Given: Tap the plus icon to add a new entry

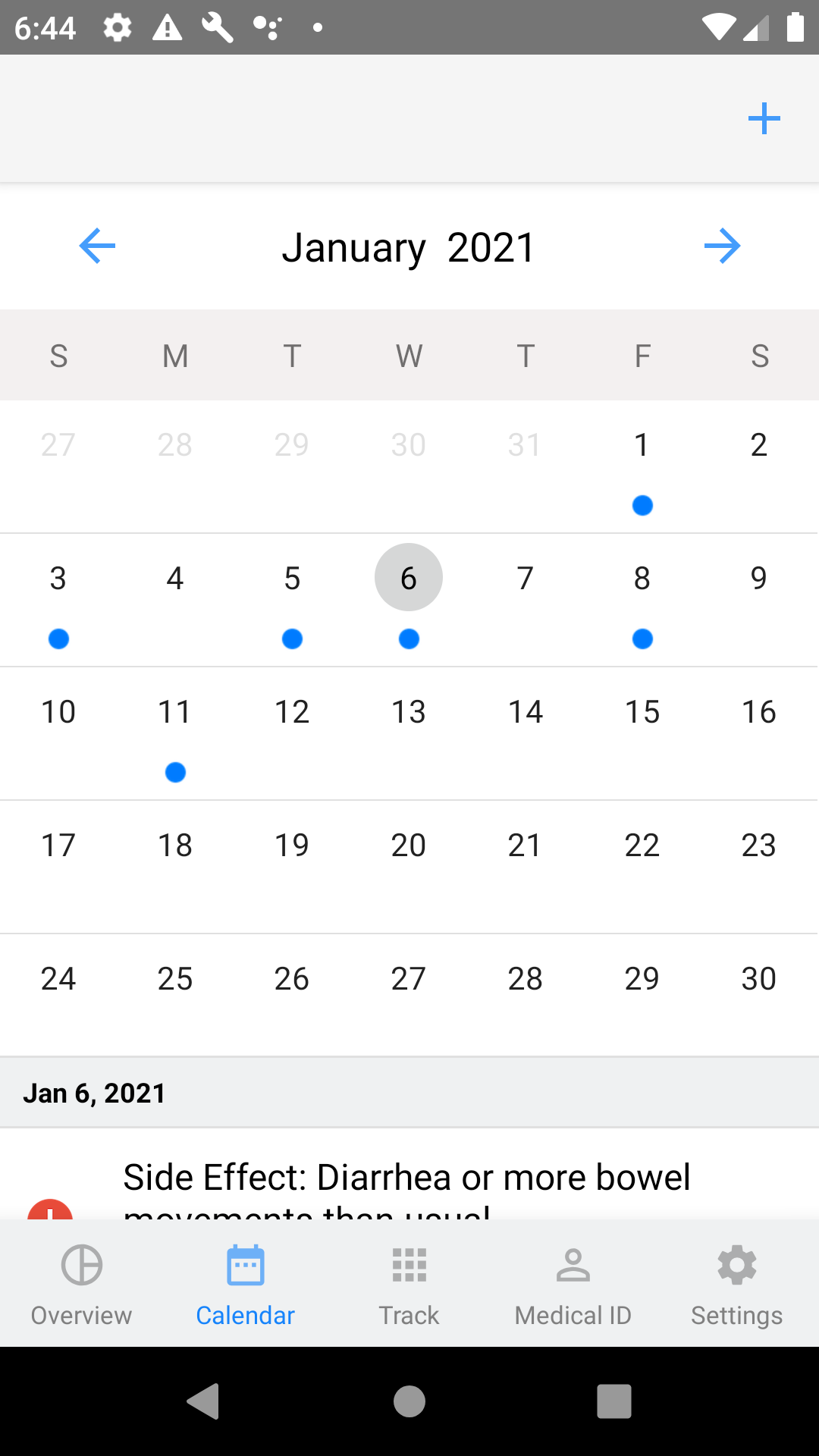Looking at the screenshot, I should click(x=764, y=118).
